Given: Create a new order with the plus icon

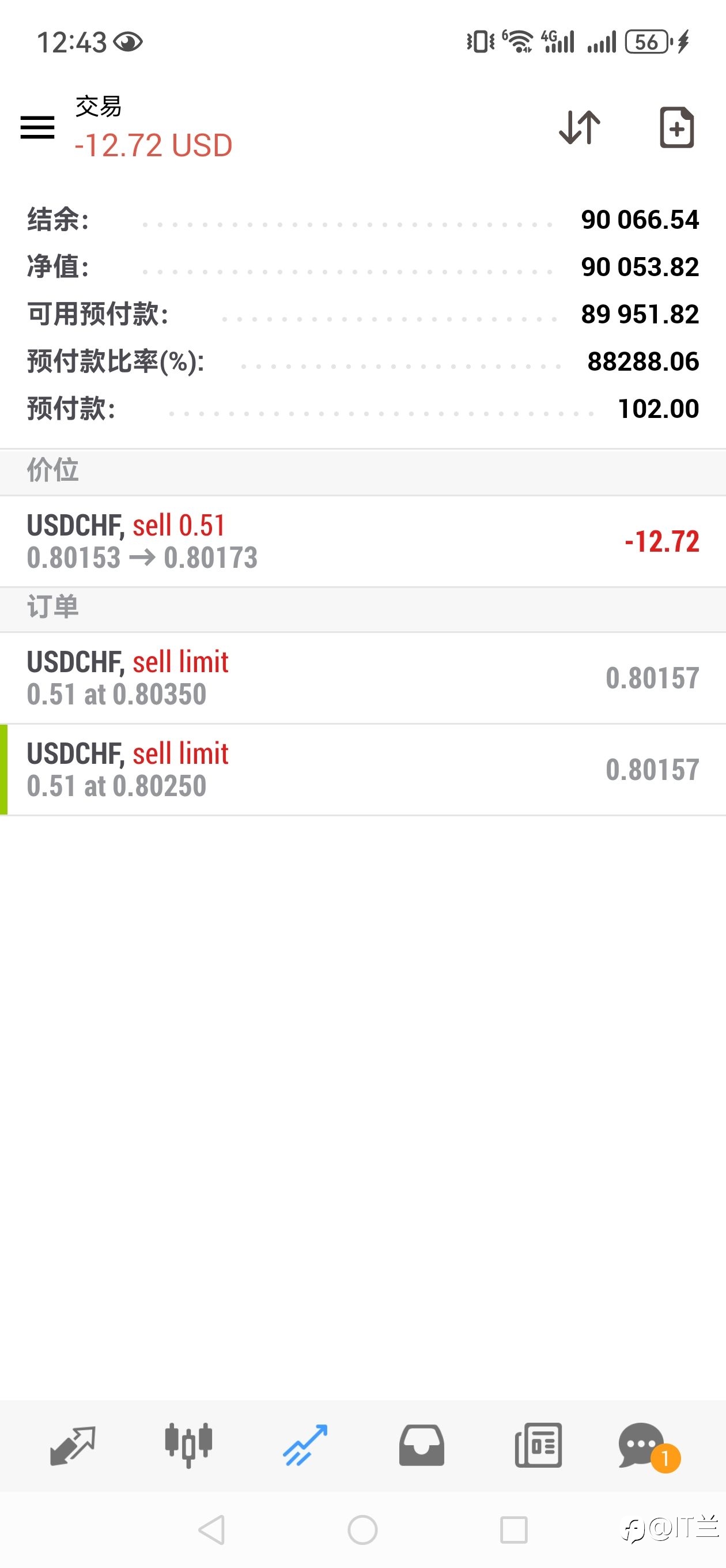Looking at the screenshot, I should coord(676,127).
